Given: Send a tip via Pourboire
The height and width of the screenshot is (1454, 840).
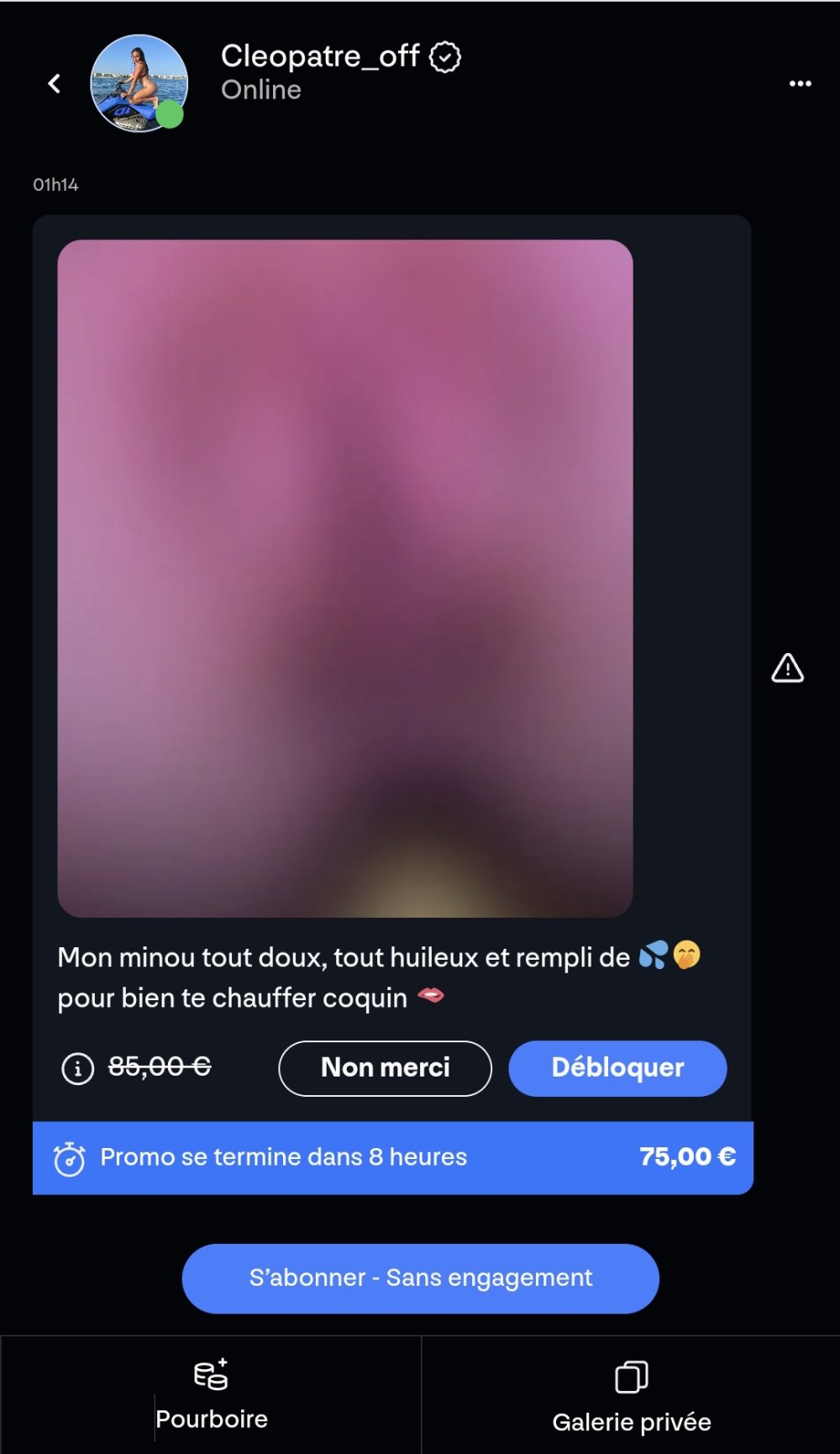Looking at the screenshot, I should 211,1394.
